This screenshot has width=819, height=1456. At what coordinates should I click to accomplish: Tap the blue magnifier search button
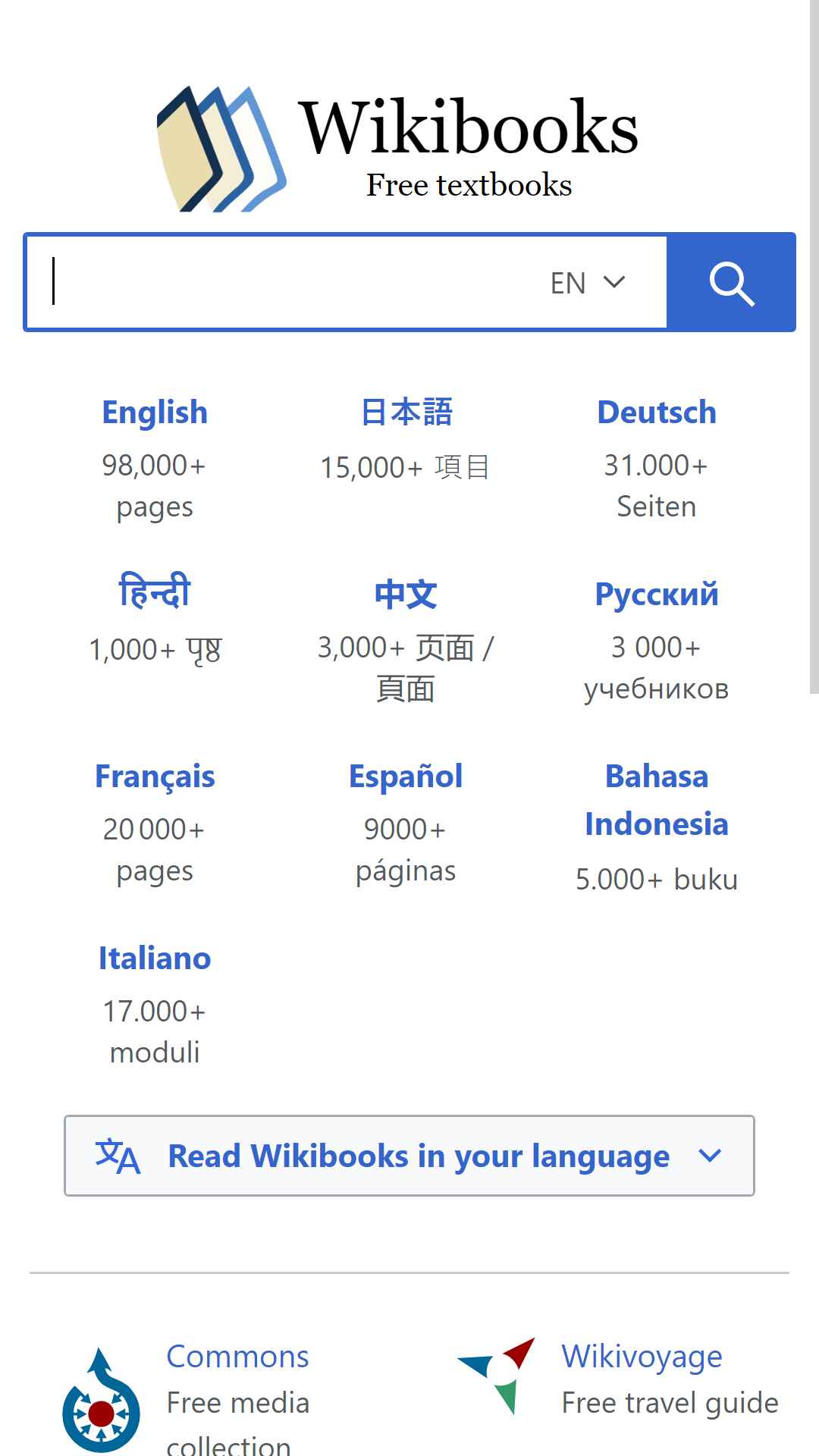732,282
